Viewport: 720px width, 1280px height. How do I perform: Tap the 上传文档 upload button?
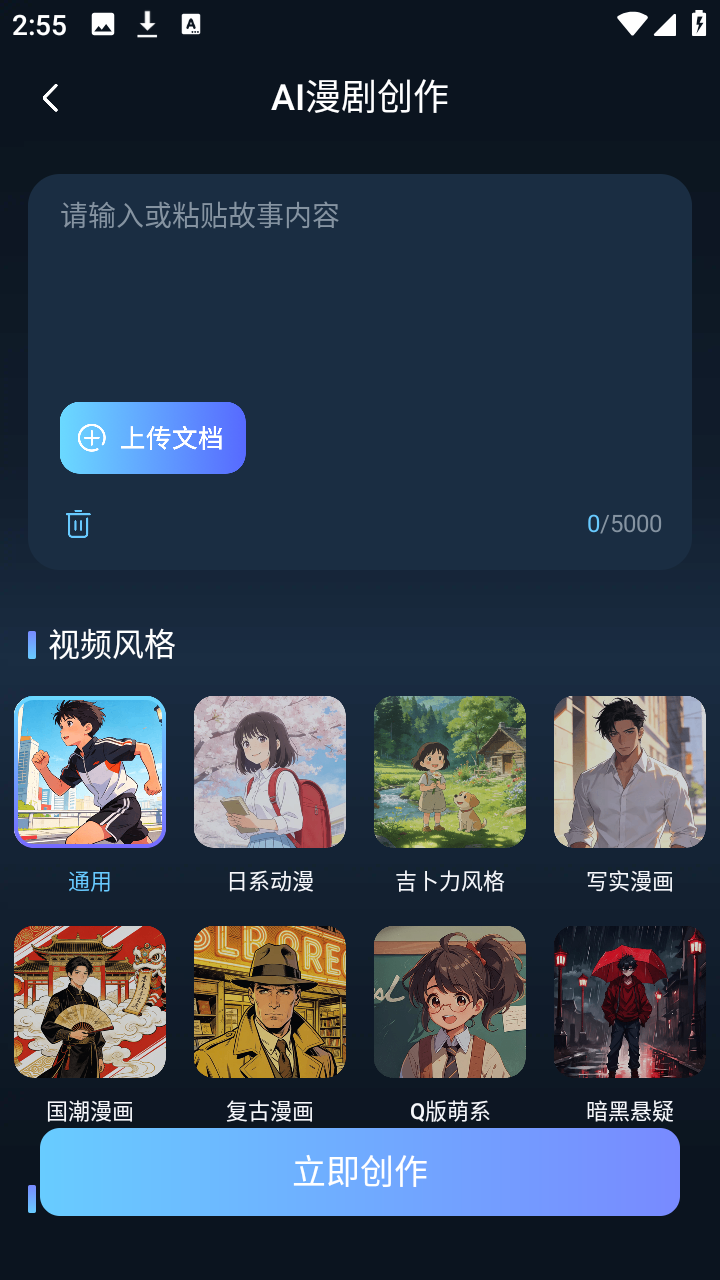coord(152,438)
